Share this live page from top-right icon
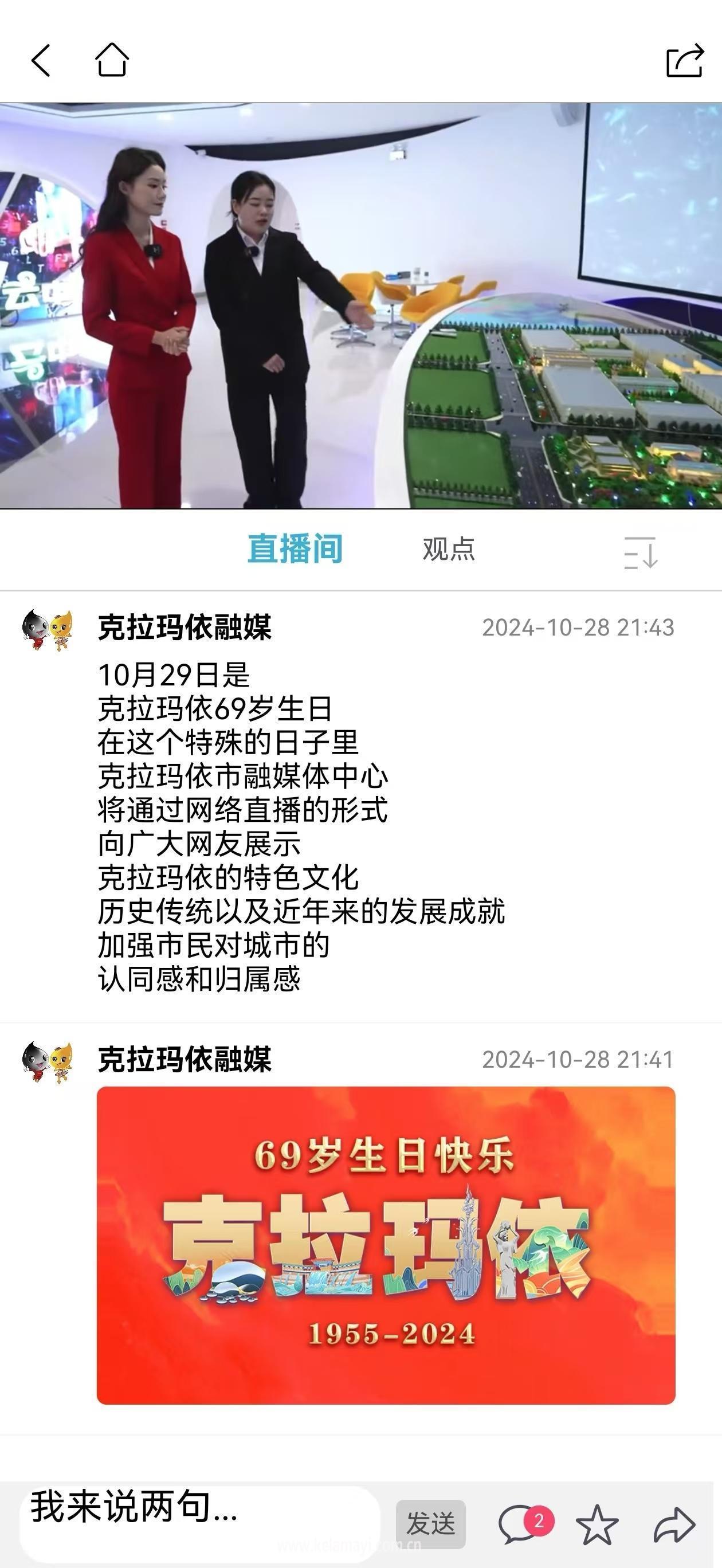722x1568 pixels. (684, 60)
